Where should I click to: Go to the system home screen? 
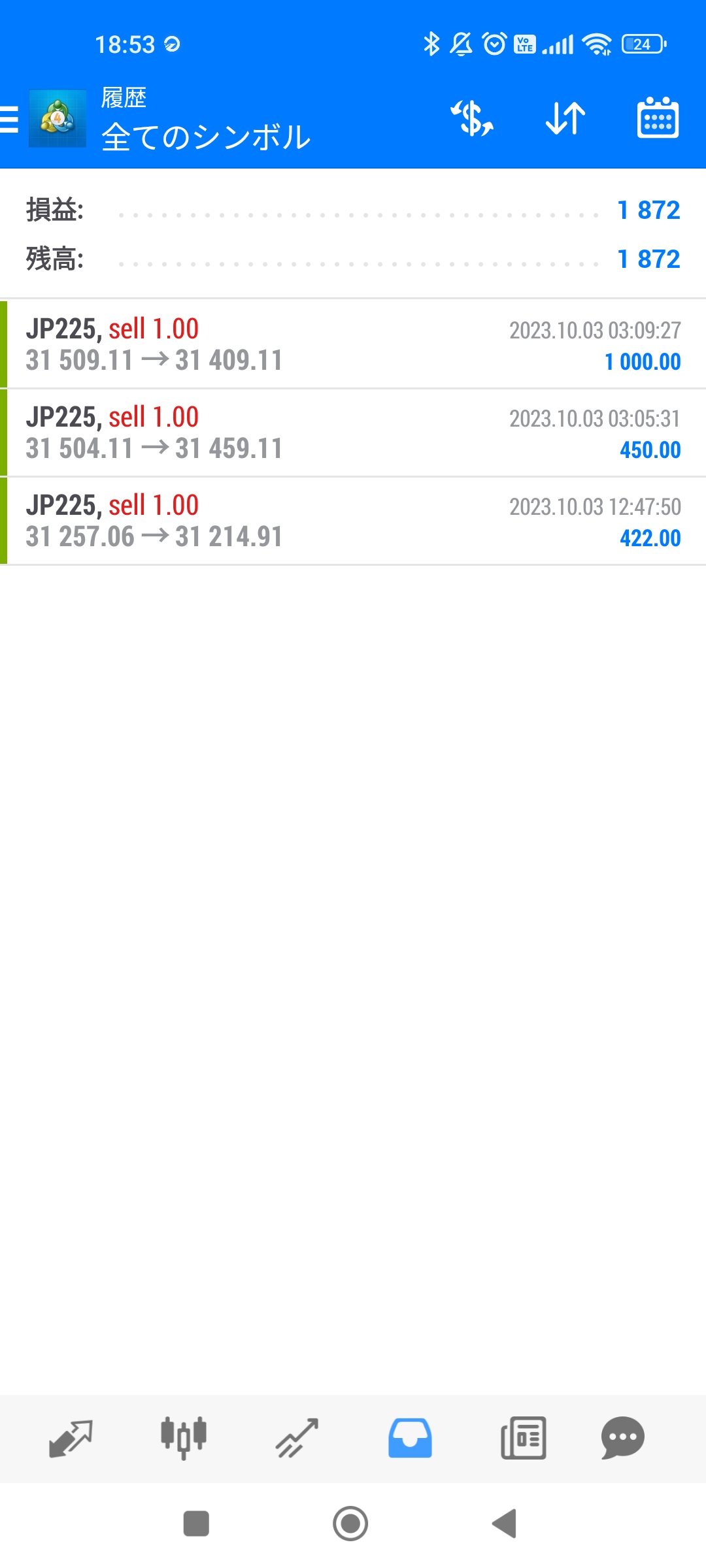pyautogui.click(x=350, y=1524)
